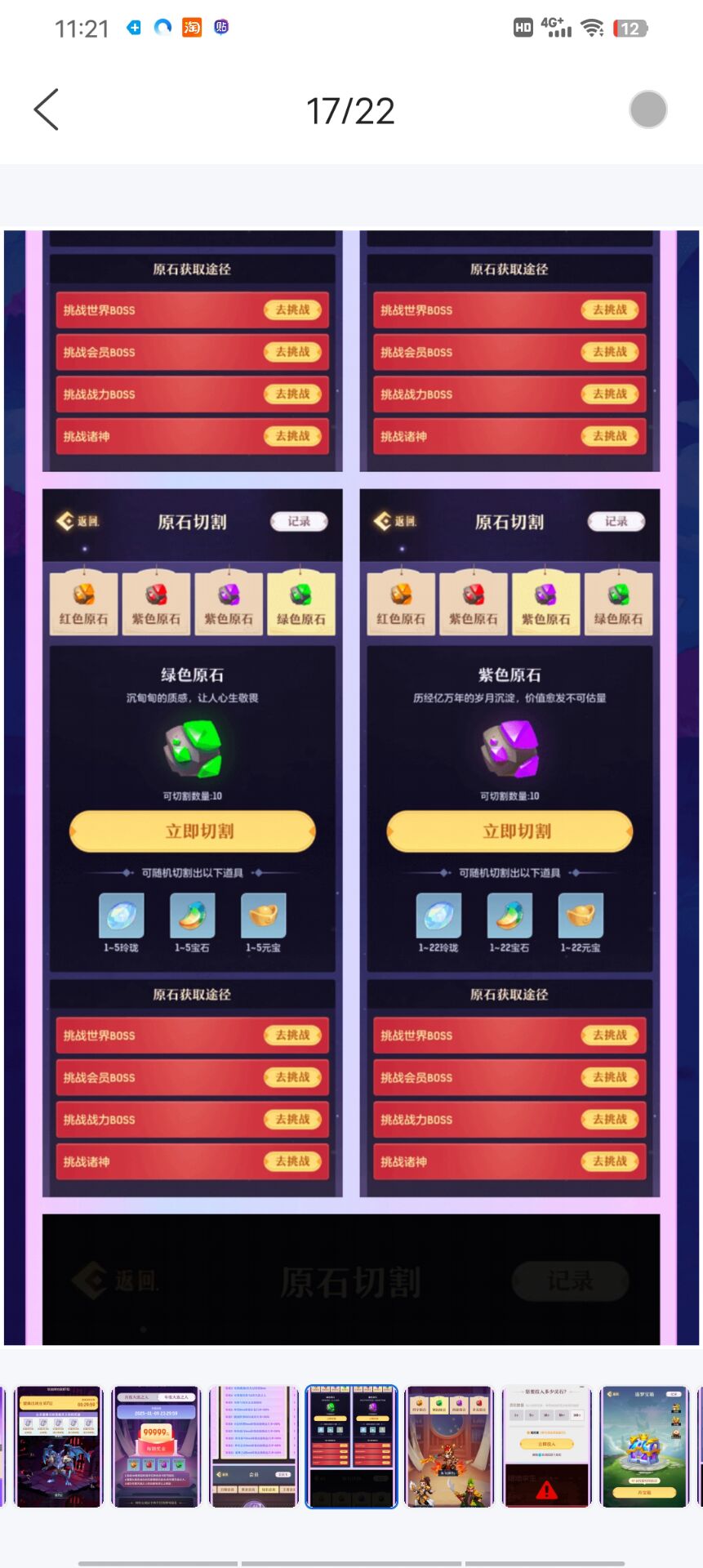Open thumbnail with the purple text list

254,1446
